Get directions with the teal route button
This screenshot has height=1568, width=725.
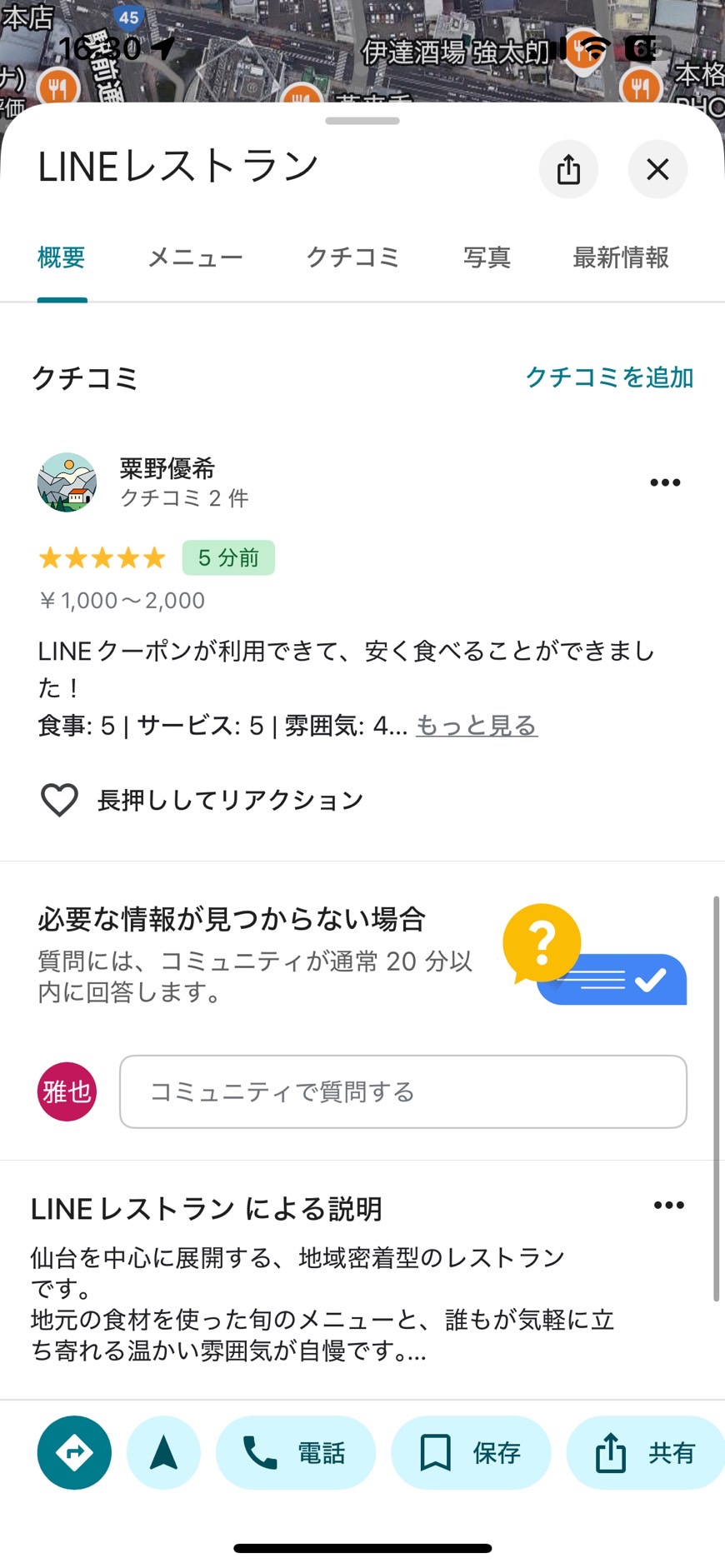74,1453
